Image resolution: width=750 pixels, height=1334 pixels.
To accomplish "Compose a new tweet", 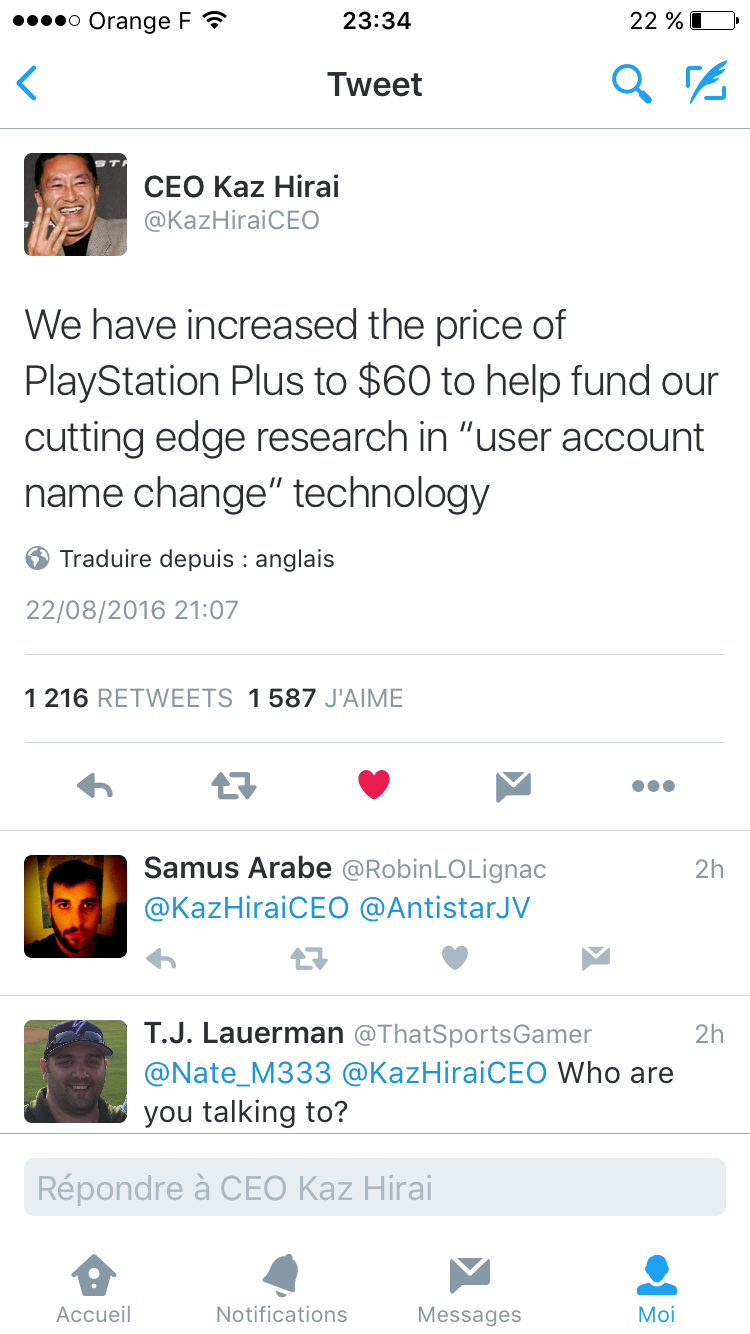I will point(705,84).
